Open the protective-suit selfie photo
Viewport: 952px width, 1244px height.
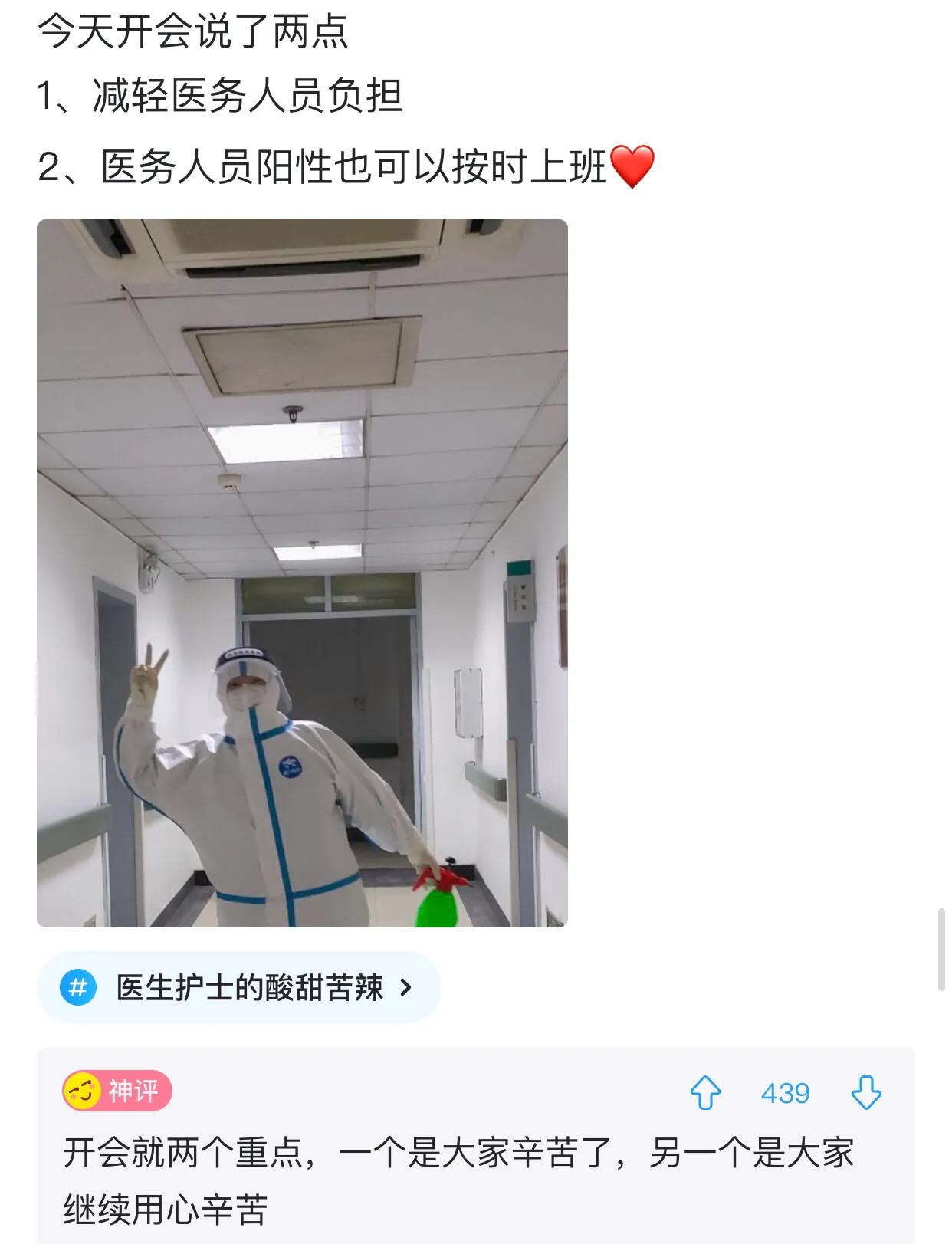(303, 579)
